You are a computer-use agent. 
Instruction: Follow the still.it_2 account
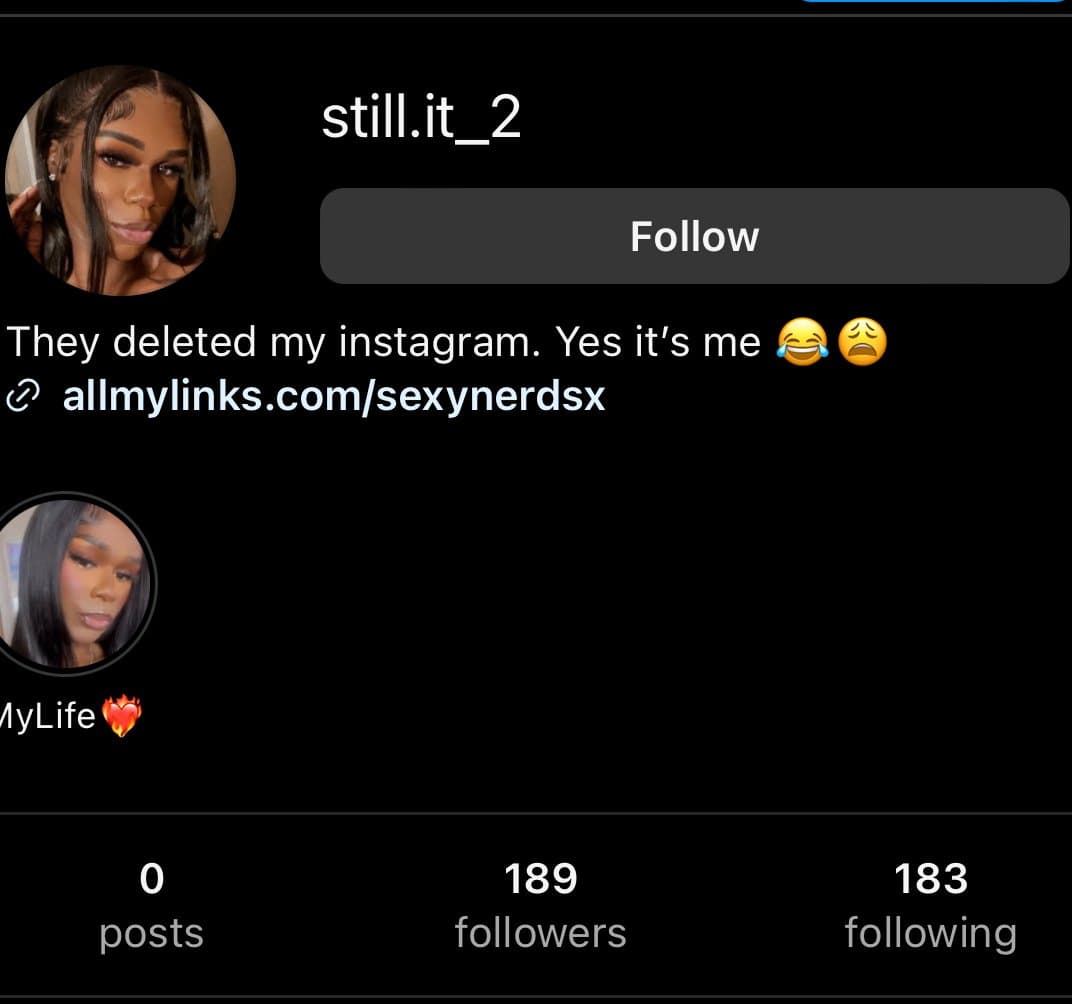694,236
